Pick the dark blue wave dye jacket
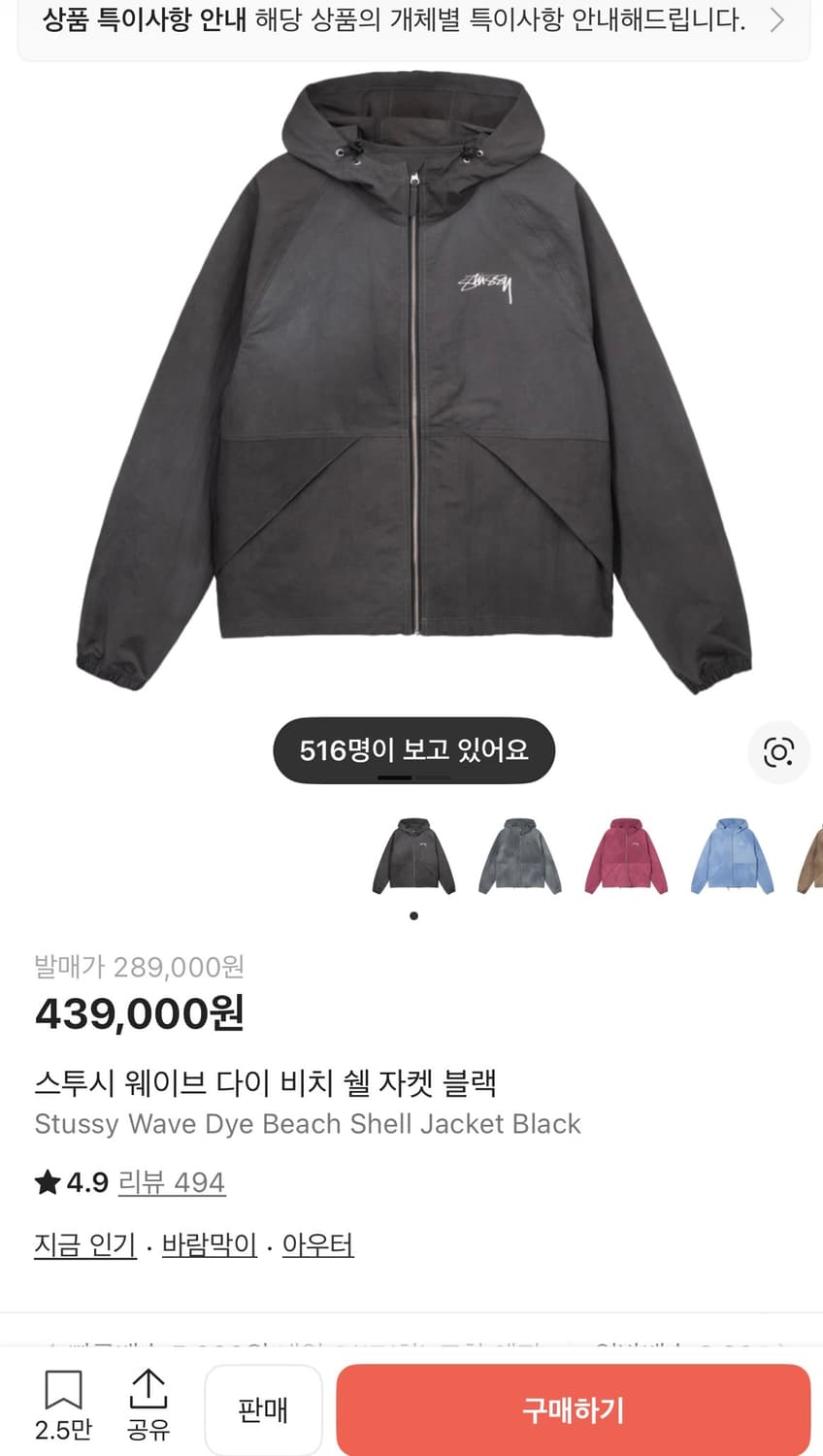 [519, 858]
